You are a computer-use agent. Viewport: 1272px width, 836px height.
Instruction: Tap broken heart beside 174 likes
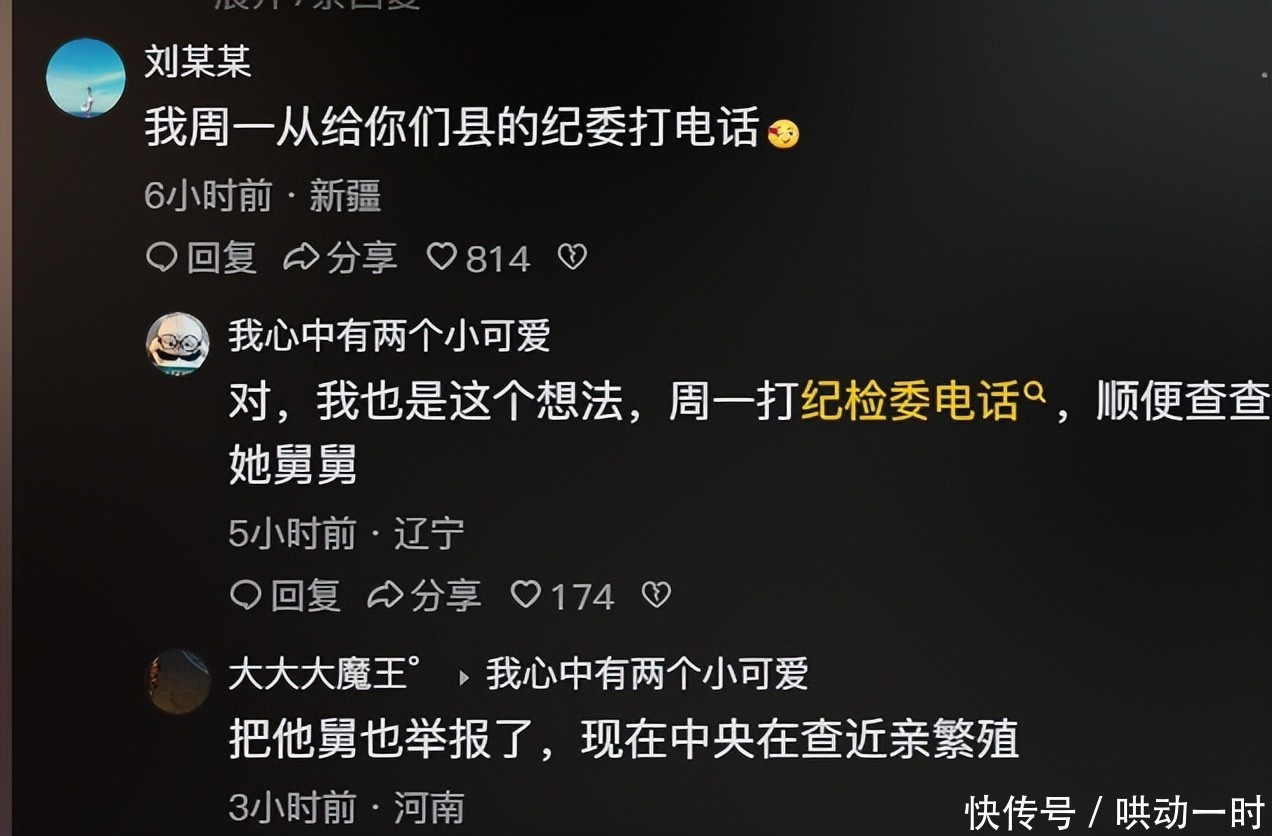click(655, 596)
